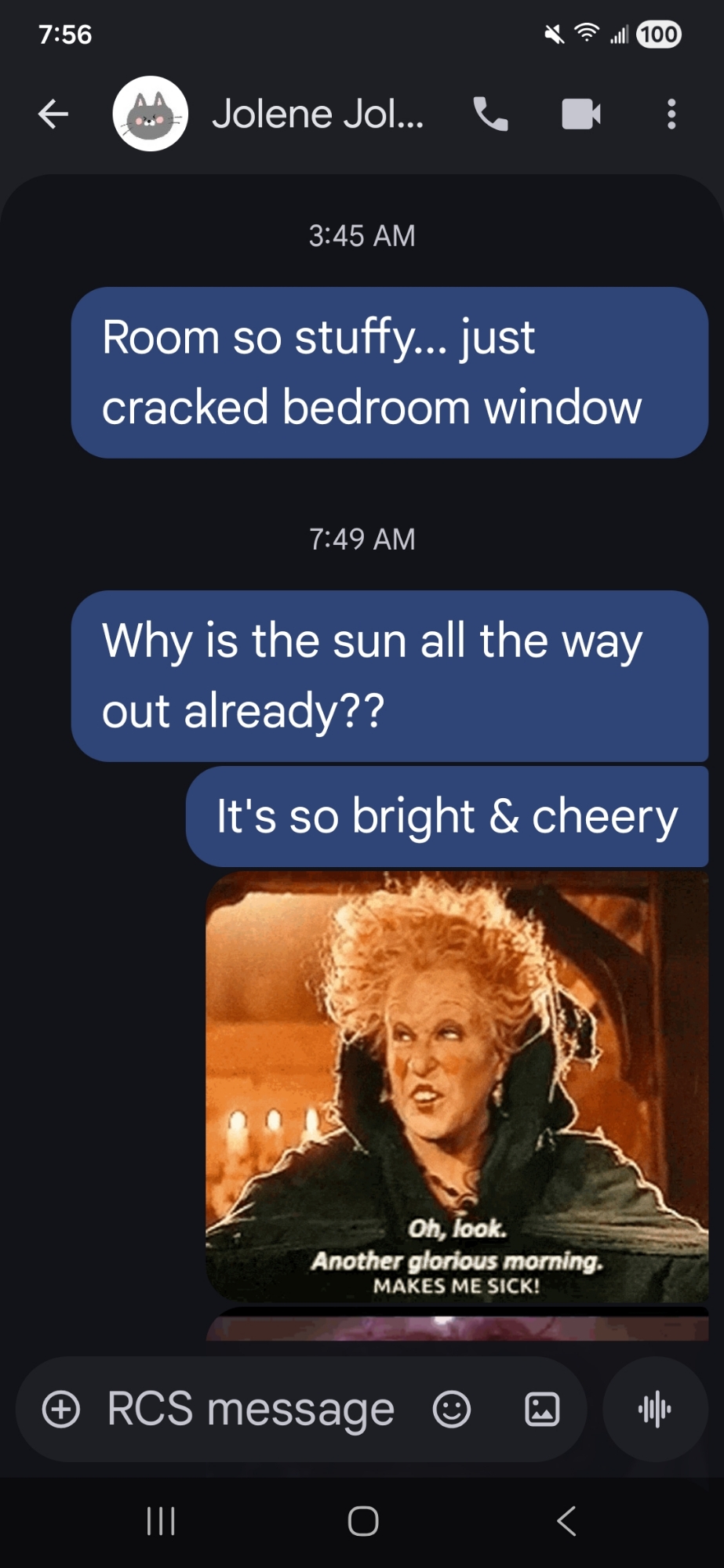Record a voice message

pyautogui.click(x=655, y=1409)
